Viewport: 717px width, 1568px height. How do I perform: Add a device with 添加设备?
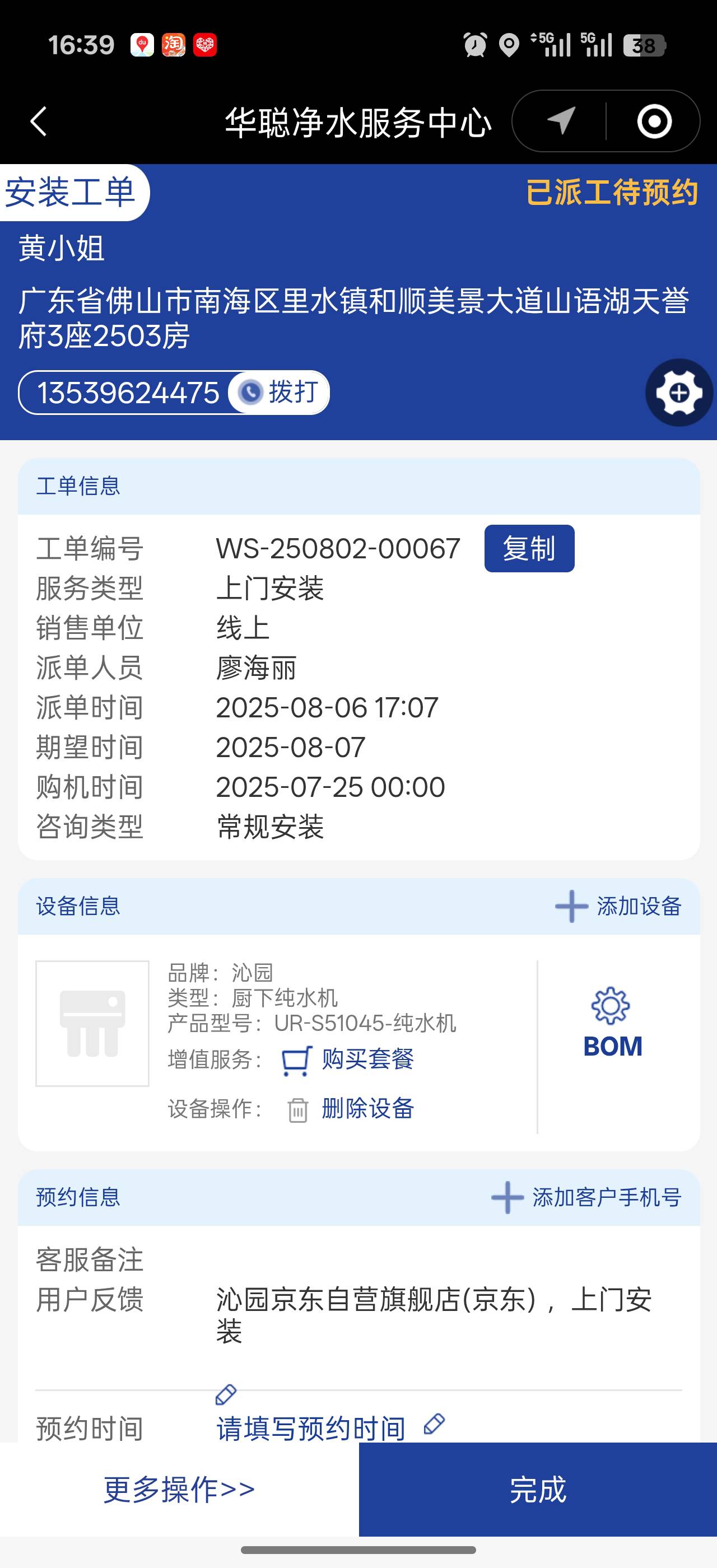pos(618,906)
